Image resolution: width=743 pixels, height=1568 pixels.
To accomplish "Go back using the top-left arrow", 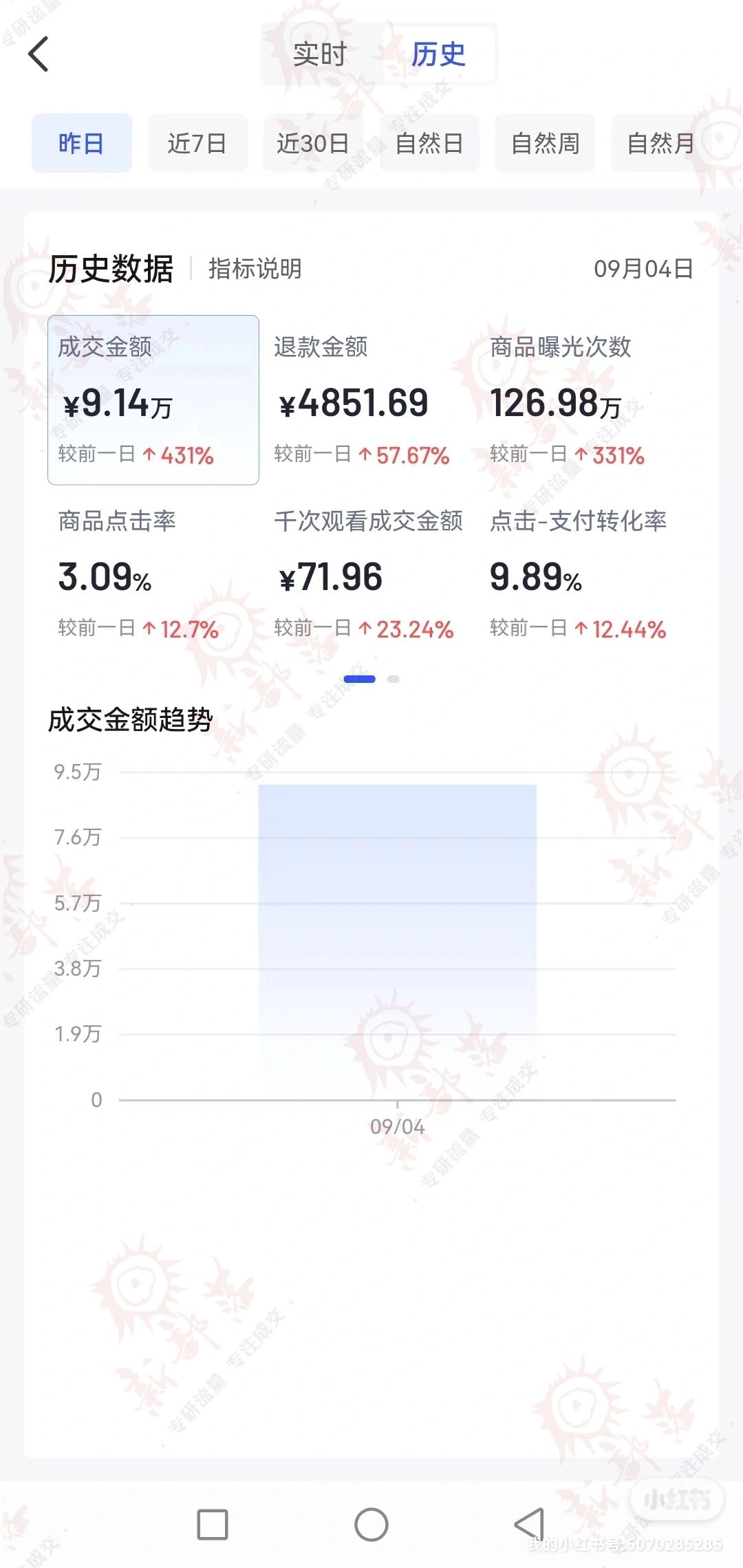I will 39,54.
